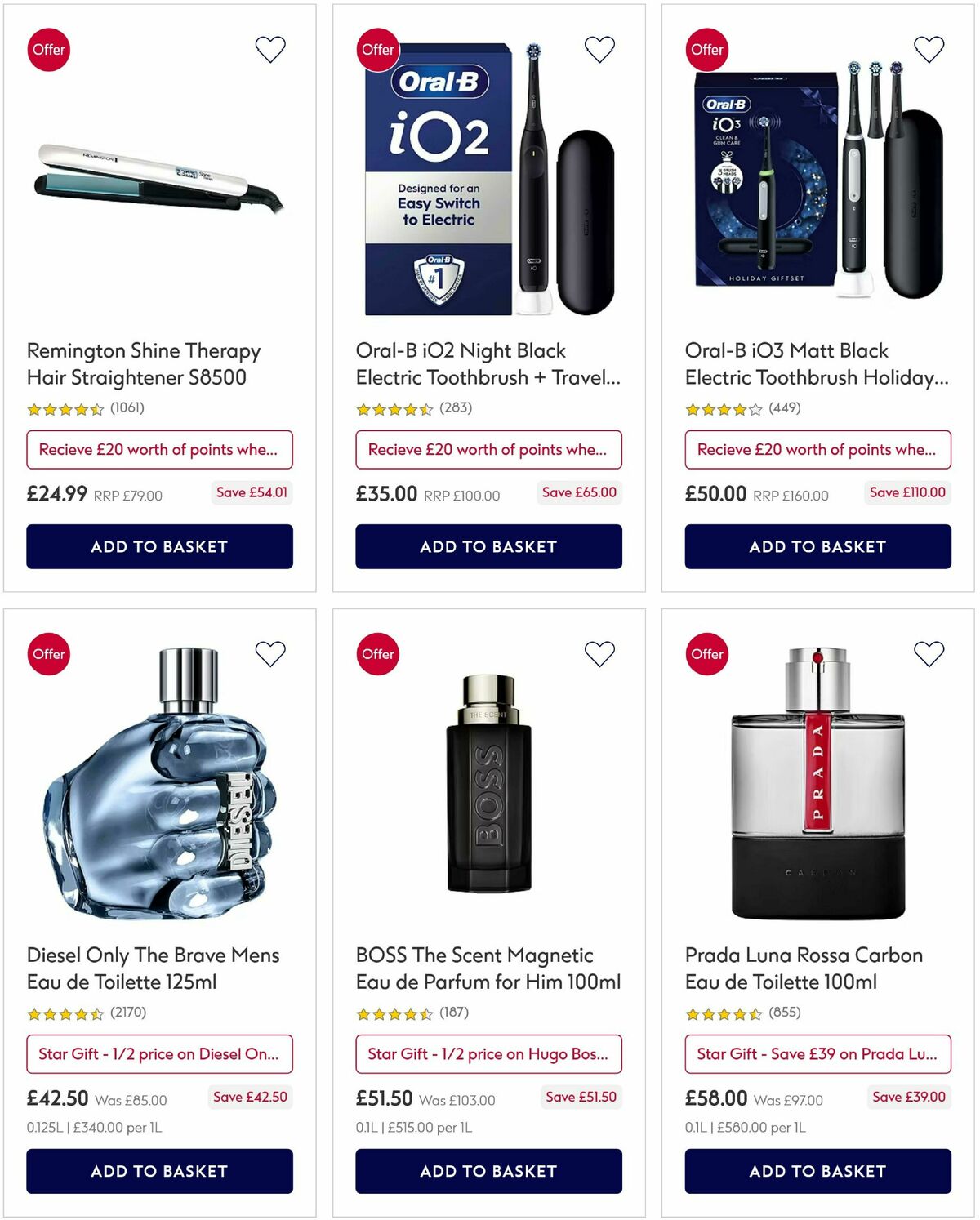Open the Prada Luna Rossa product page

[x=803, y=968]
